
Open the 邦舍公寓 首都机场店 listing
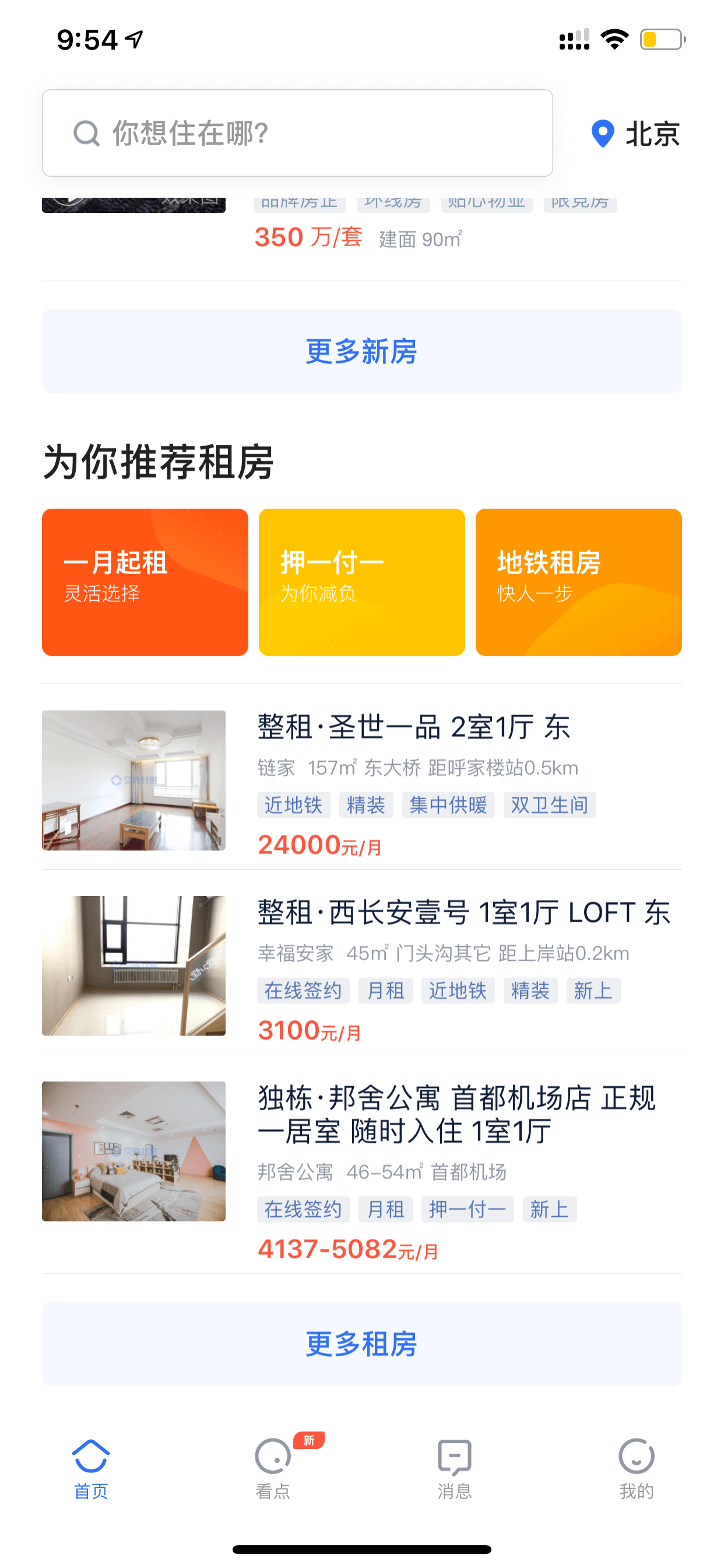click(x=362, y=1167)
